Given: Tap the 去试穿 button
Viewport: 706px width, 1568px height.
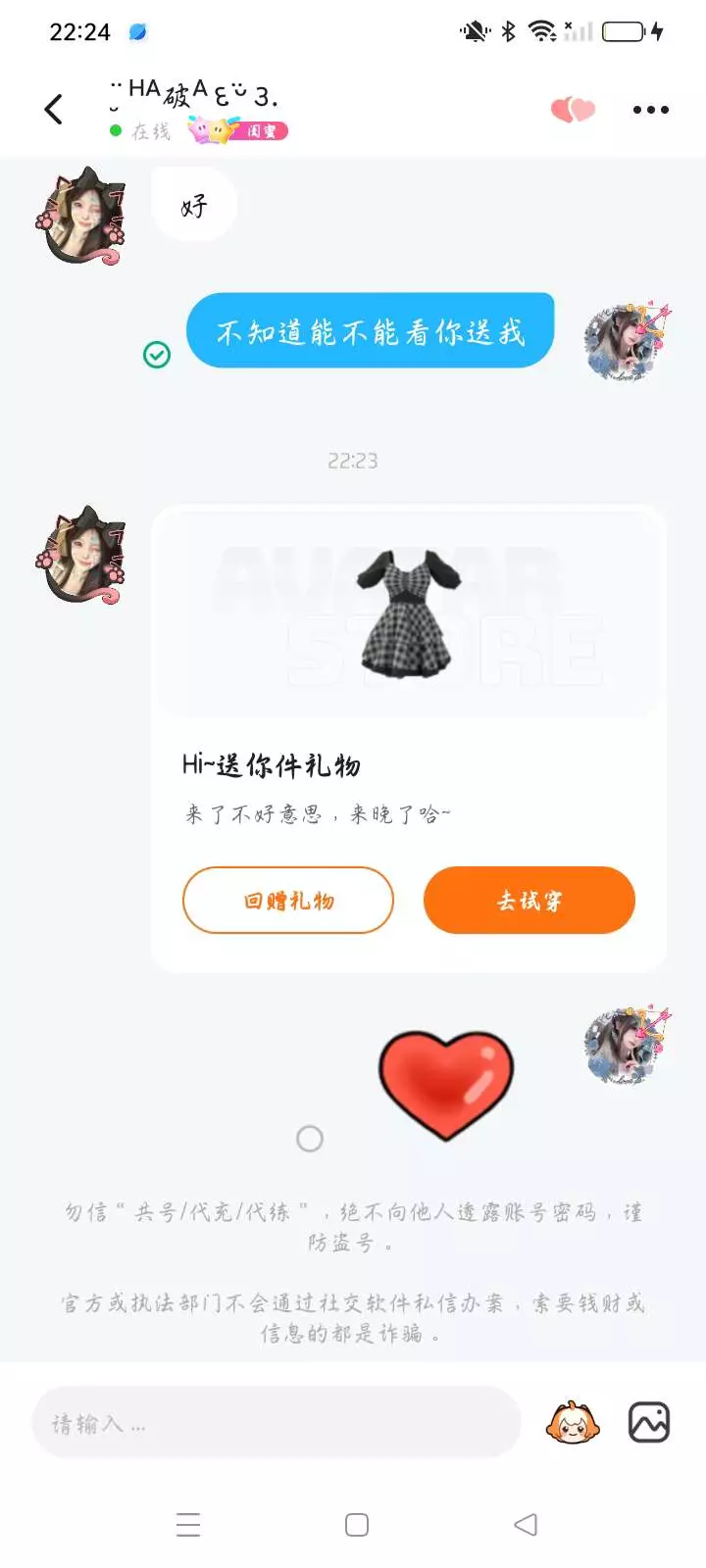Looking at the screenshot, I should tap(529, 900).
